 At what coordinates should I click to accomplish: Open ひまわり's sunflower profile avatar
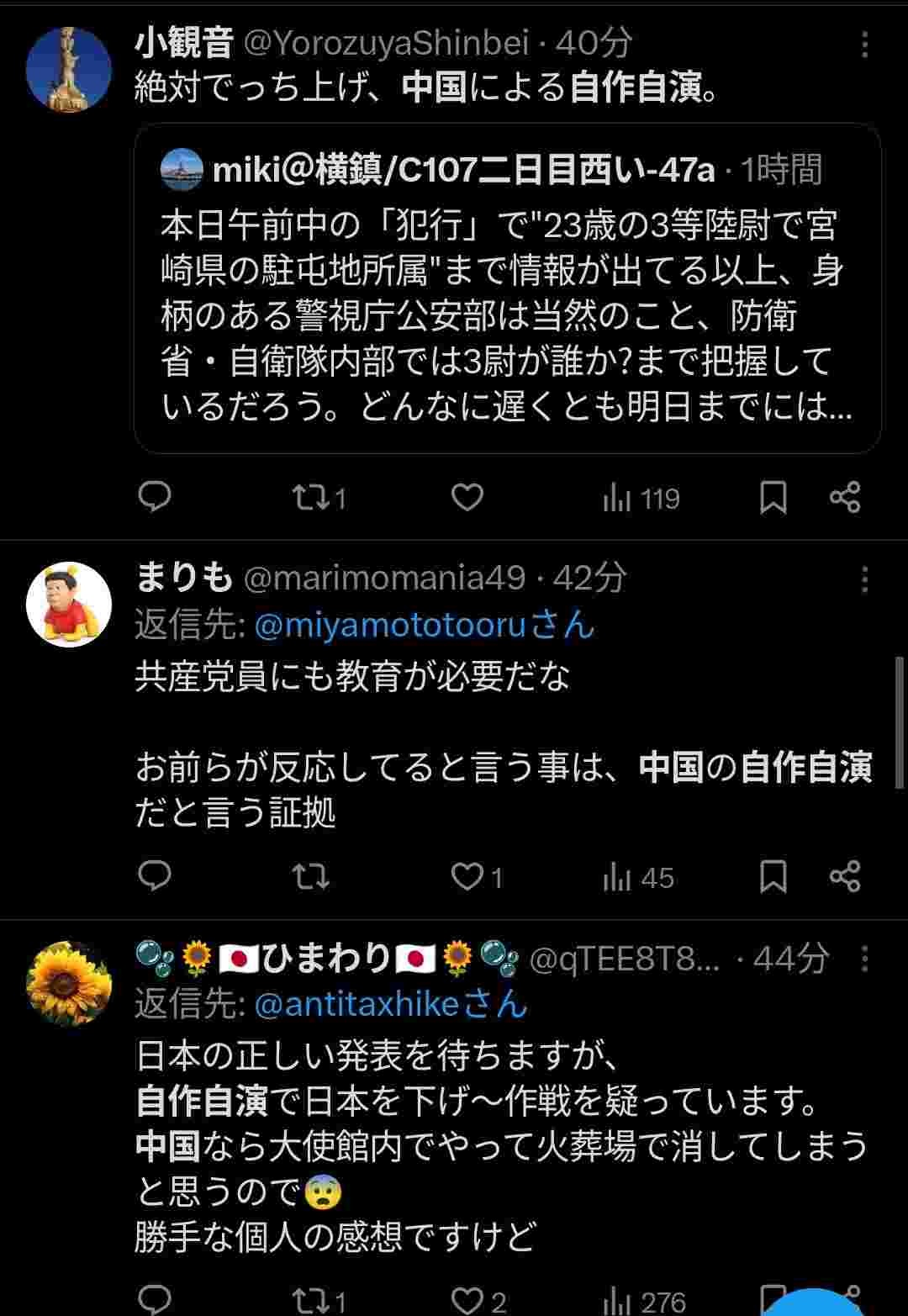click(x=69, y=984)
